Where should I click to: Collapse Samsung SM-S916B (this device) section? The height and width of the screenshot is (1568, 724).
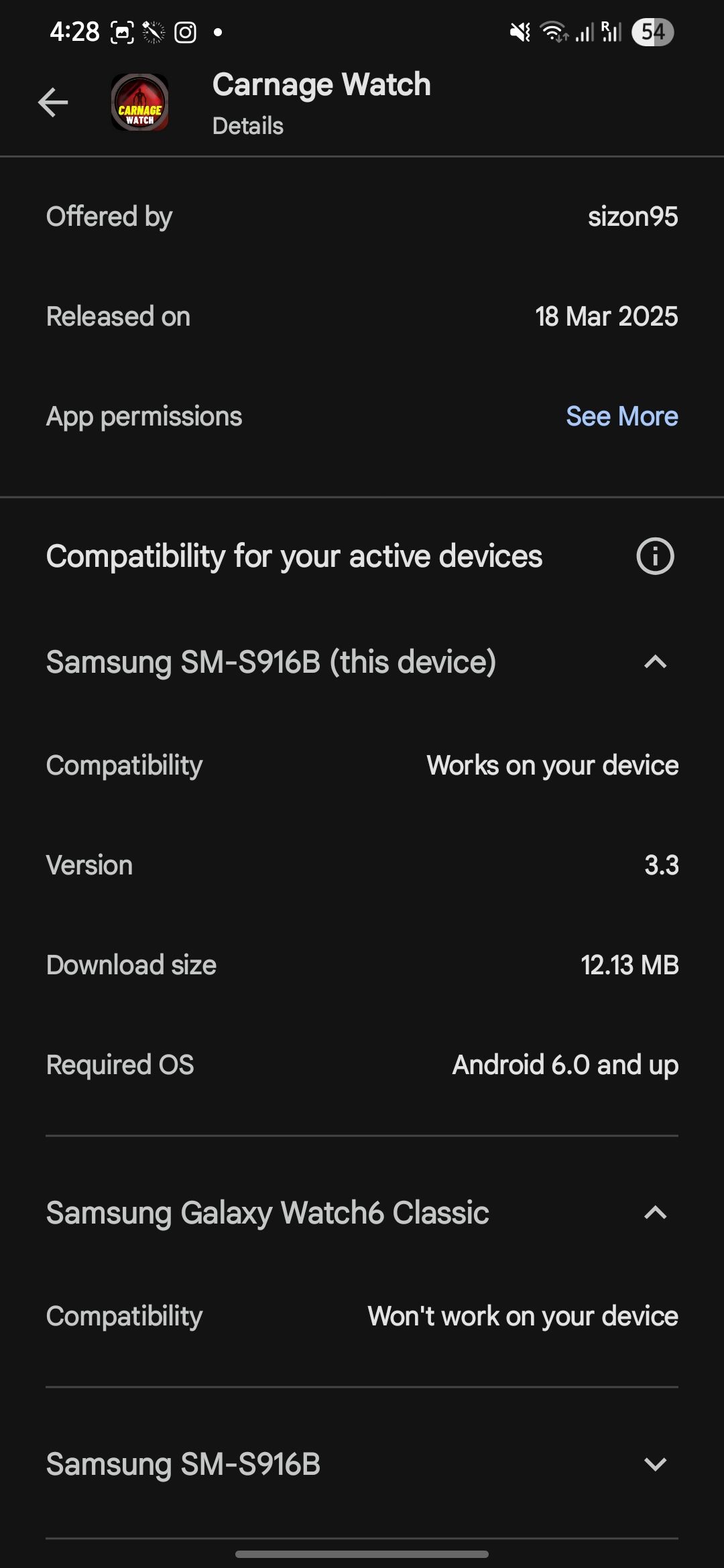pos(654,662)
